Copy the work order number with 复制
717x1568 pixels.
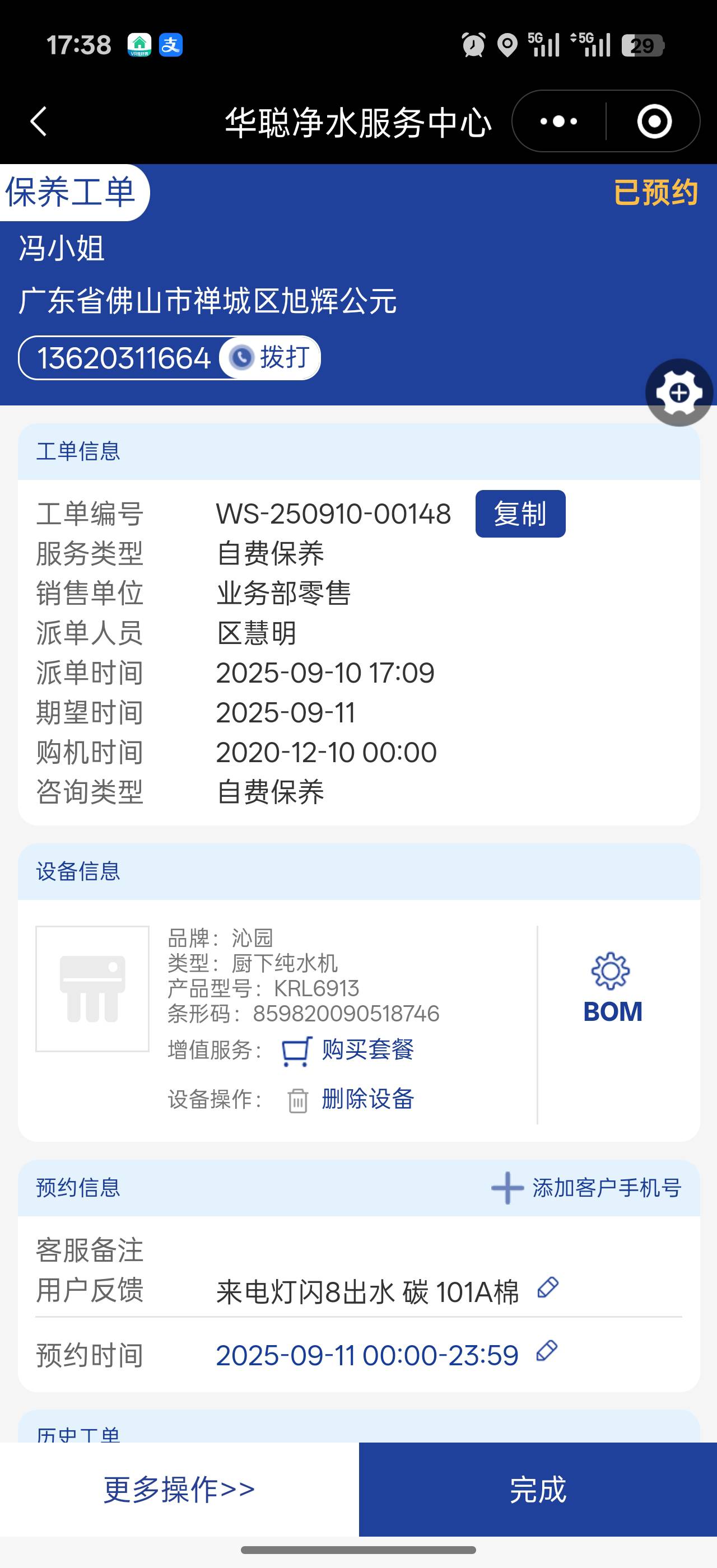pos(520,514)
